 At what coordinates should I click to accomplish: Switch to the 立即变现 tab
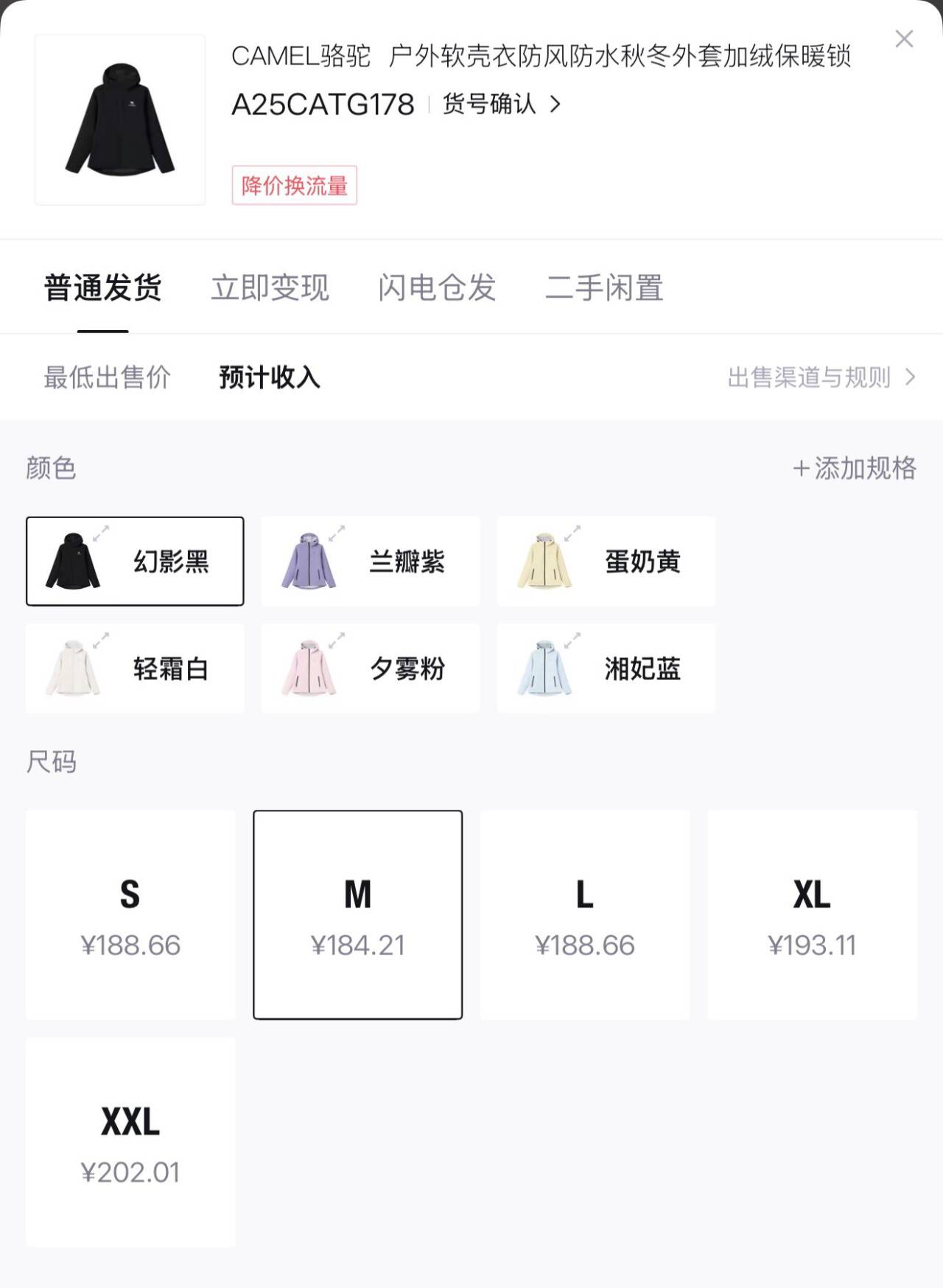270,288
